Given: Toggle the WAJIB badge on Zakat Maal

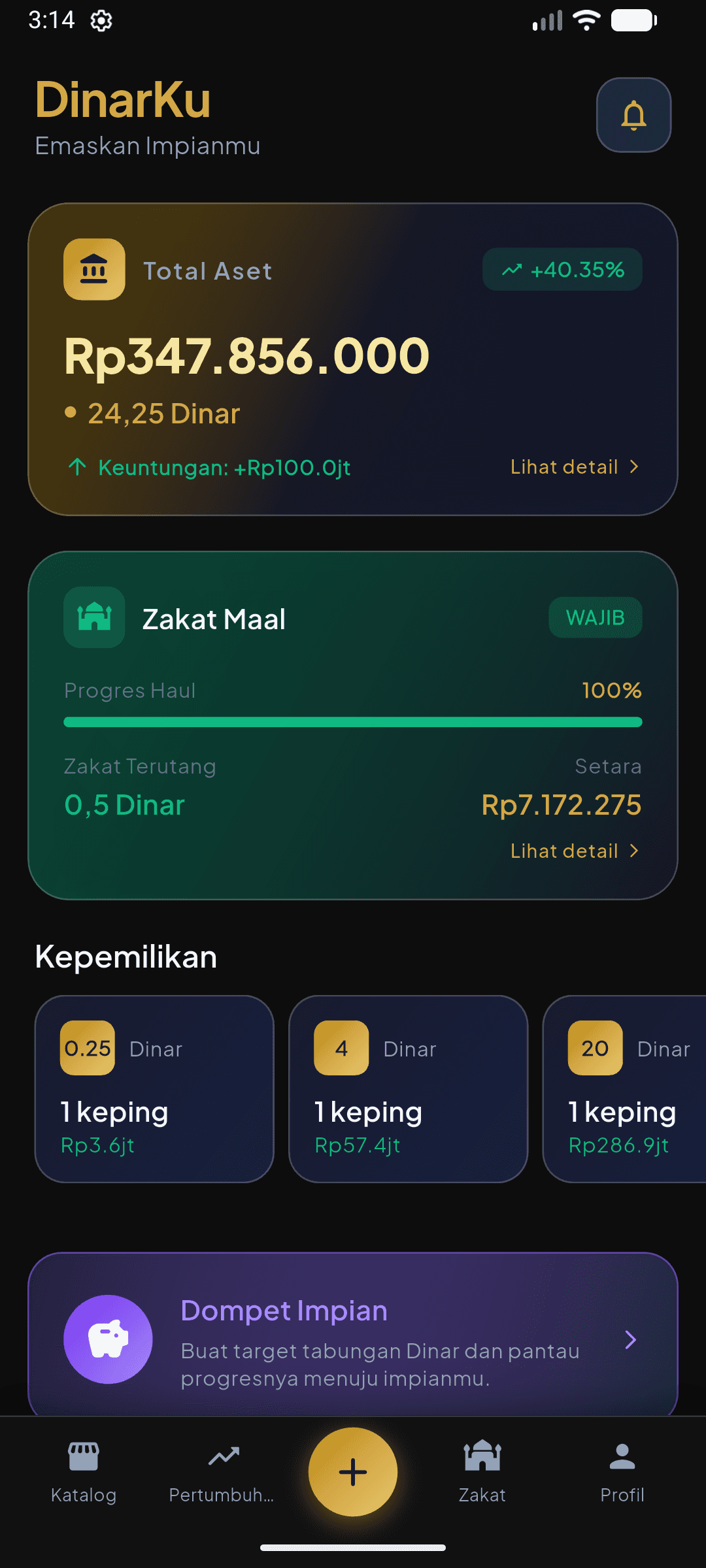Looking at the screenshot, I should point(595,617).
